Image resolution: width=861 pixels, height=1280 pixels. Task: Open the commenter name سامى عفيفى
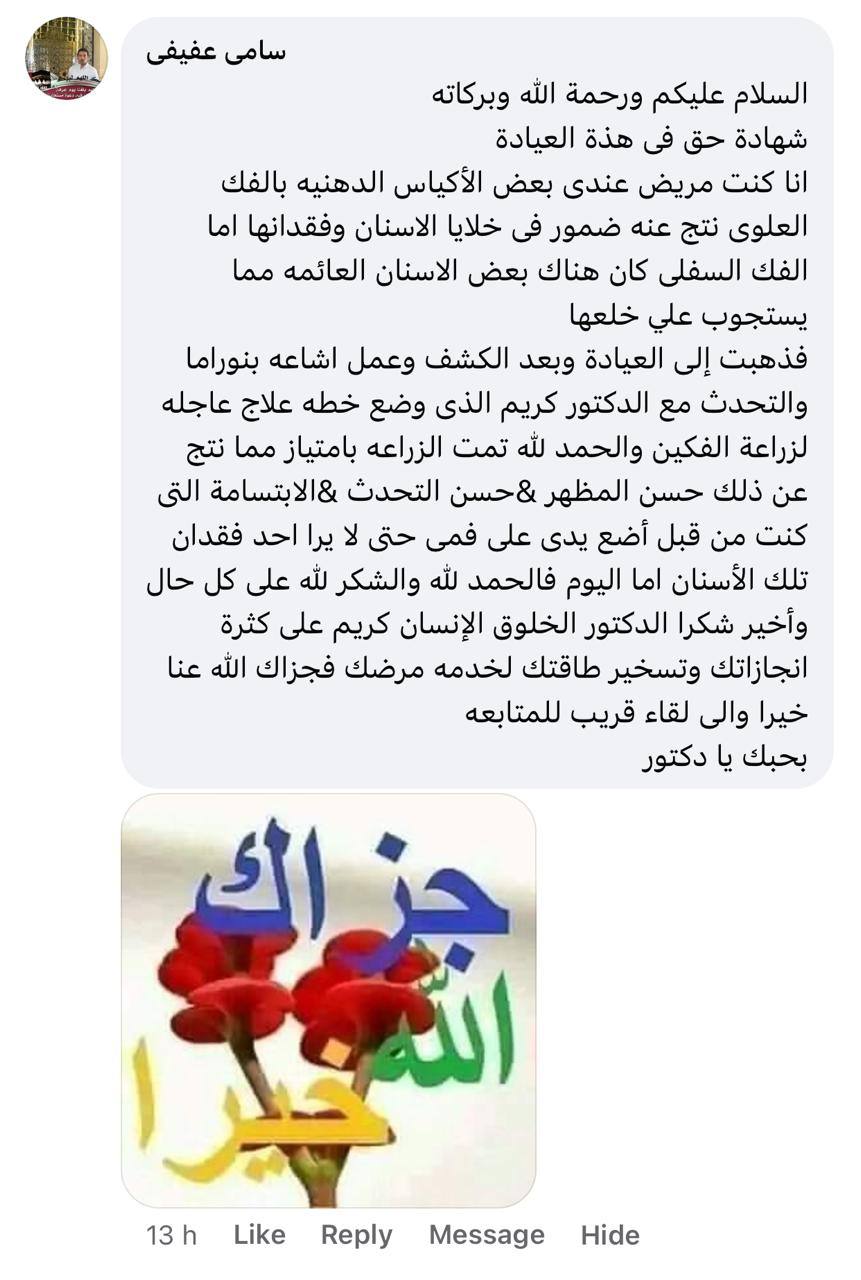click(216, 52)
